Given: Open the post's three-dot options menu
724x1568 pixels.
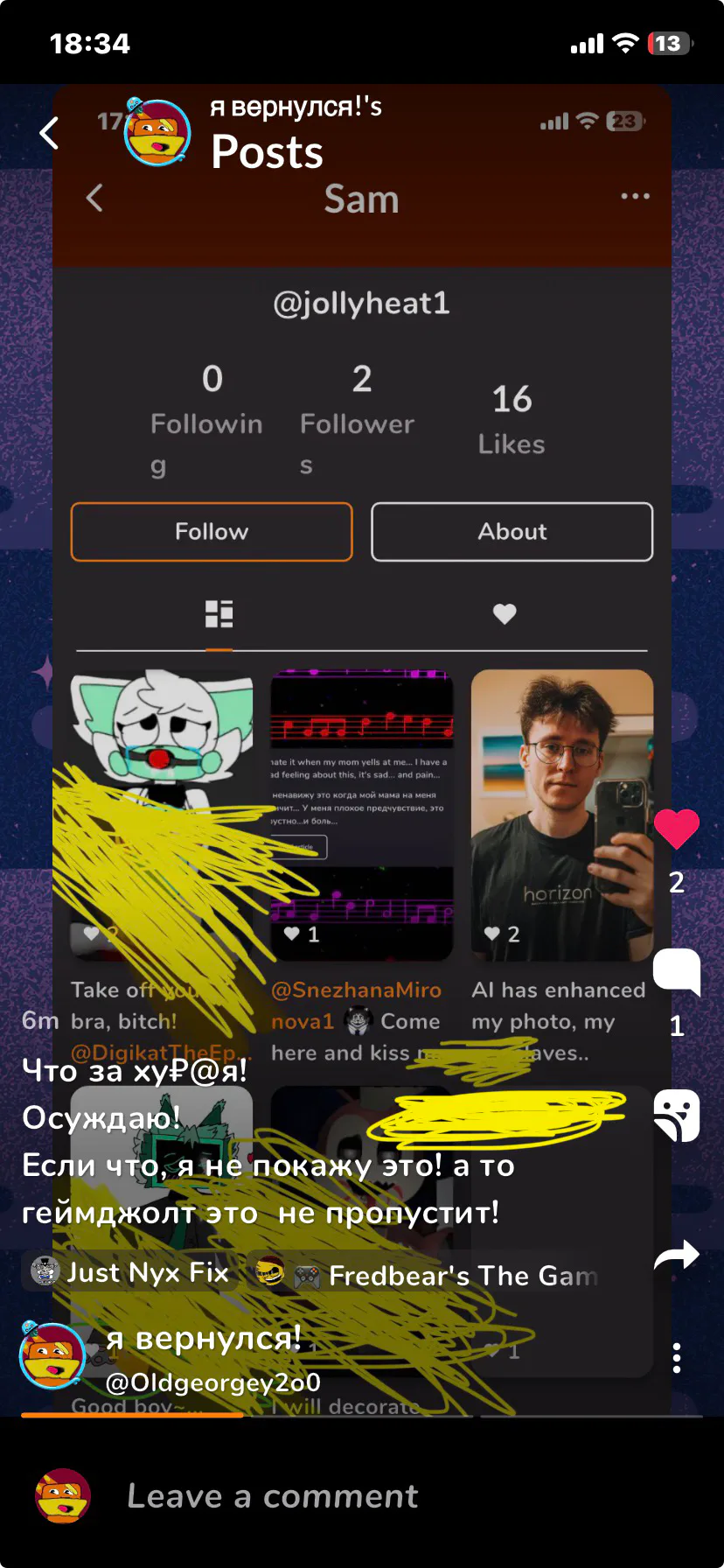Looking at the screenshot, I should (x=677, y=1357).
